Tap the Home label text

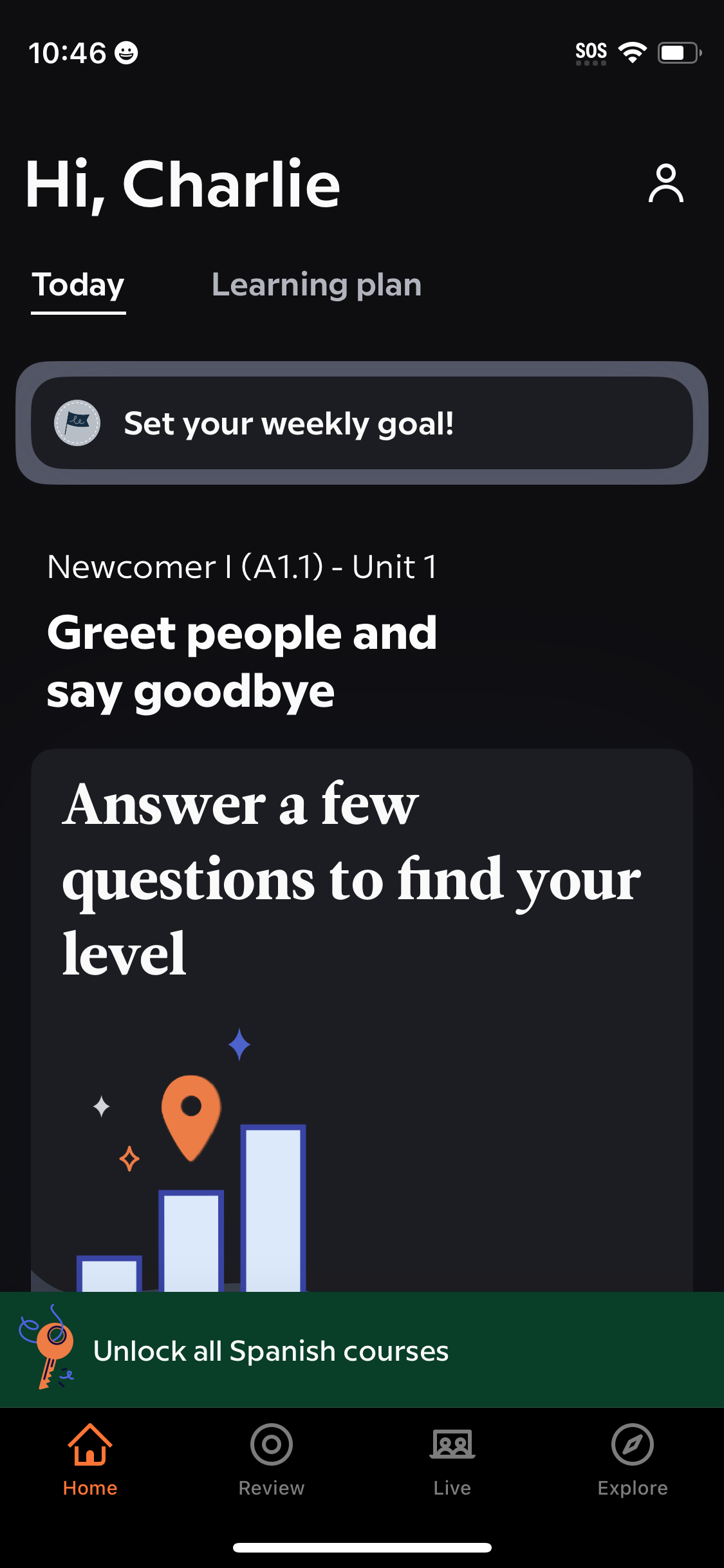pyautogui.click(x=89, y=1487)
